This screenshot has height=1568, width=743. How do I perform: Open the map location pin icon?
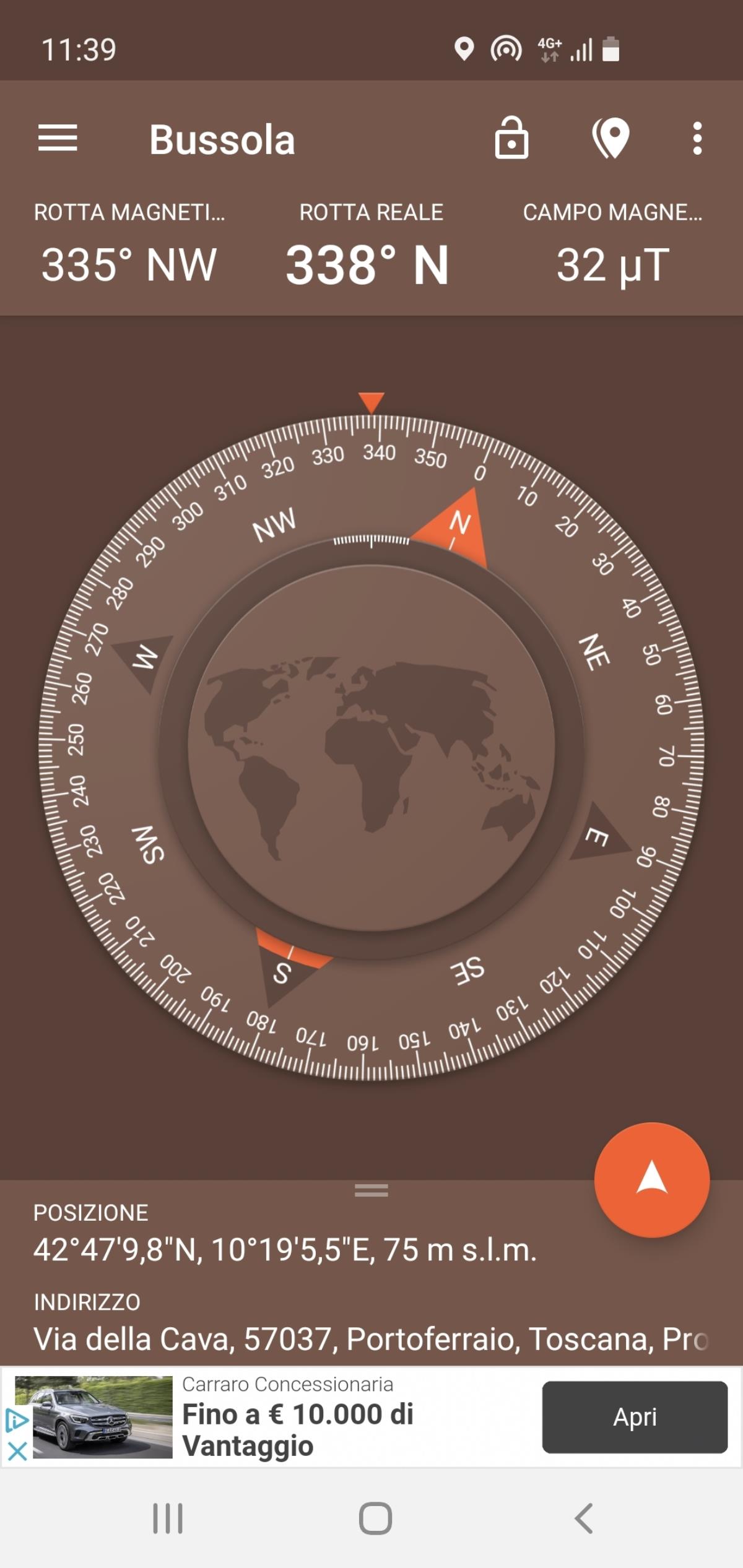click(610, 138)
